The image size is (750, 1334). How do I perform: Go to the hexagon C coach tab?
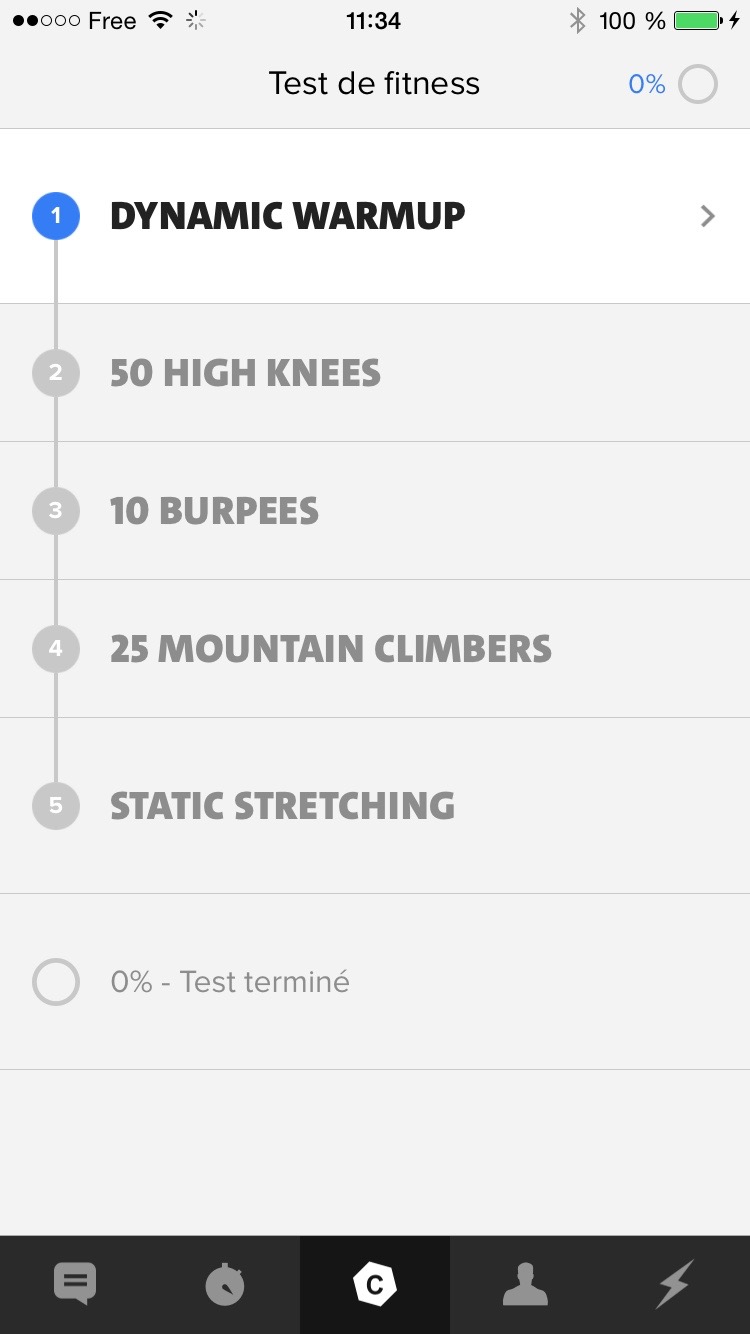click(375, 1285)
